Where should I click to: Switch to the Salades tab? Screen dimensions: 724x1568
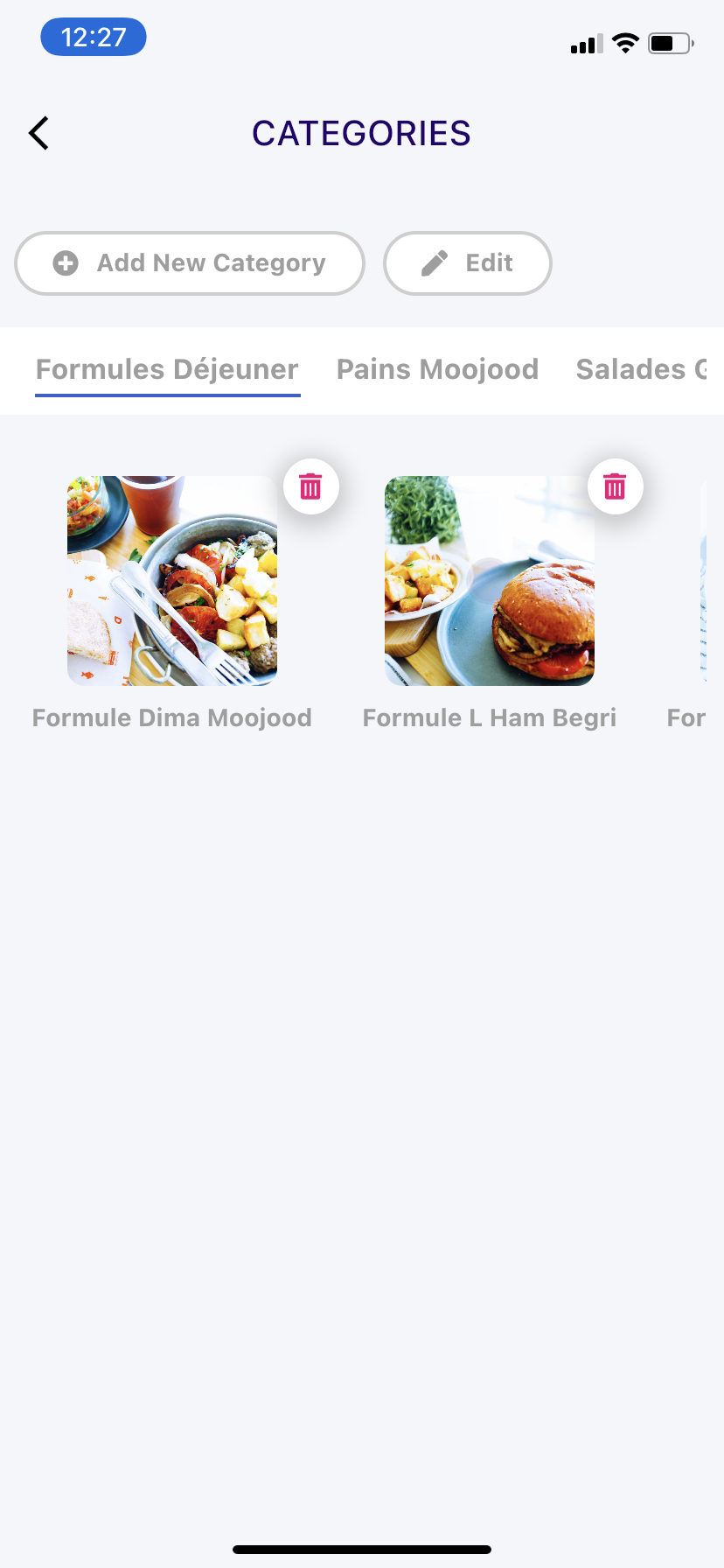pyautogui.click(x=640, y=370)
